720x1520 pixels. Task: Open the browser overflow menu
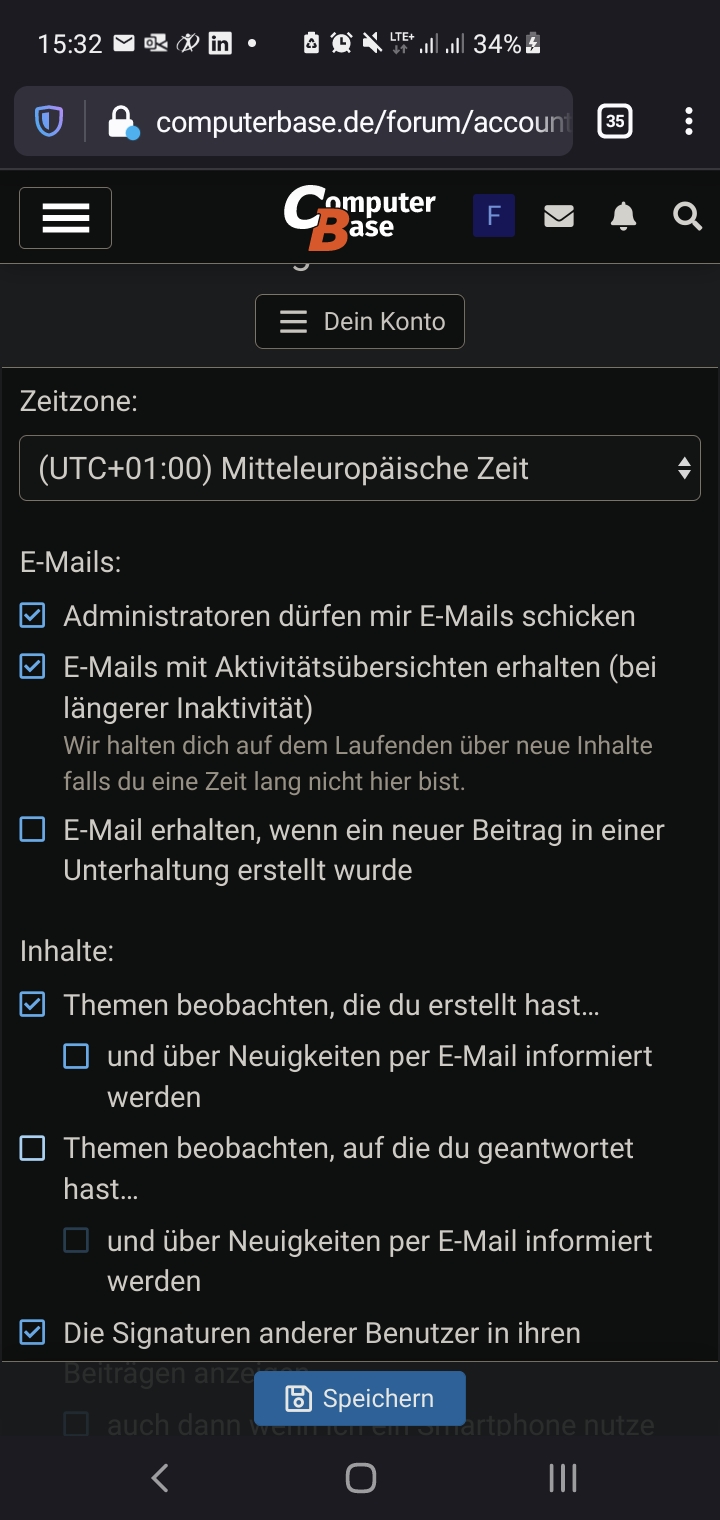pyautogui.click(x=689, y=122)
